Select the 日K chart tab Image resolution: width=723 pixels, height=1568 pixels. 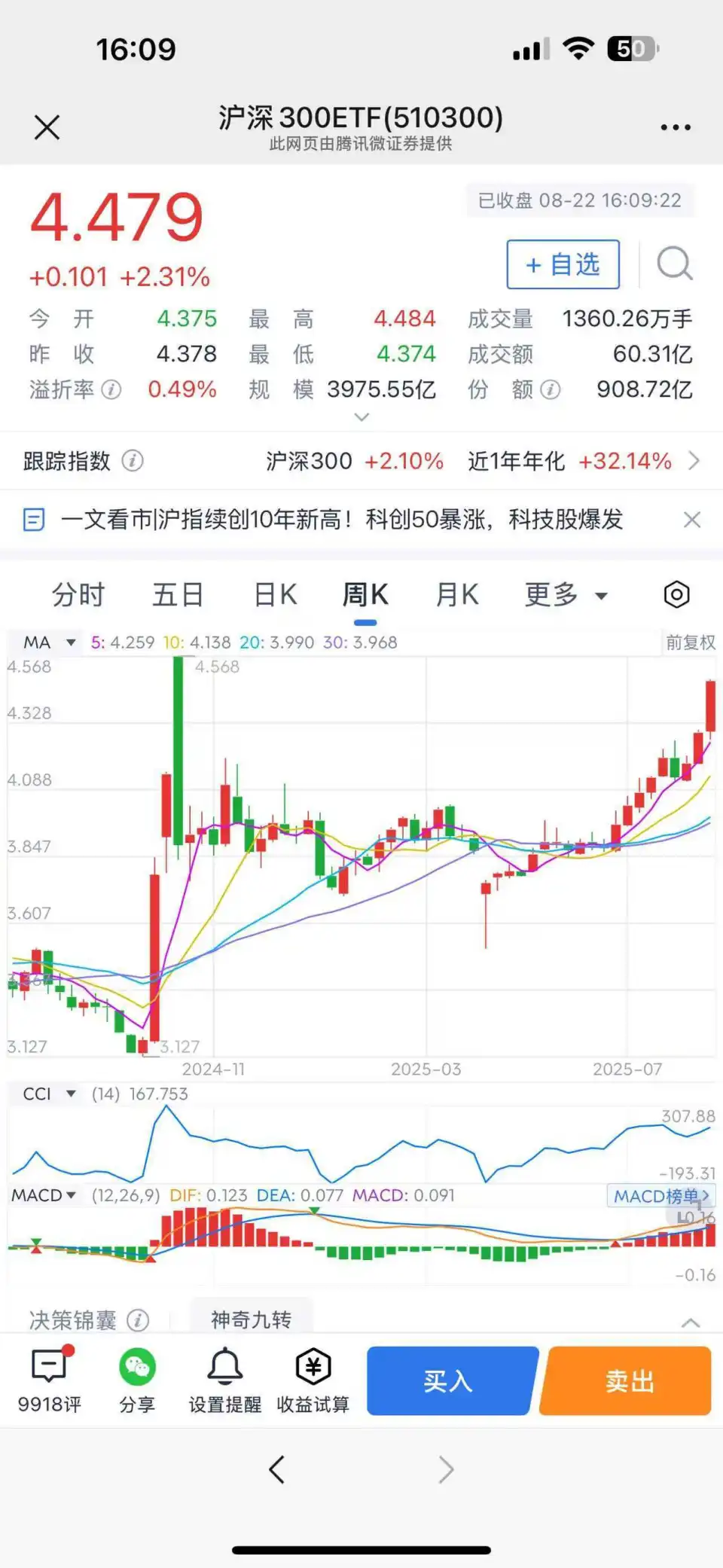(x=276, y=595)
